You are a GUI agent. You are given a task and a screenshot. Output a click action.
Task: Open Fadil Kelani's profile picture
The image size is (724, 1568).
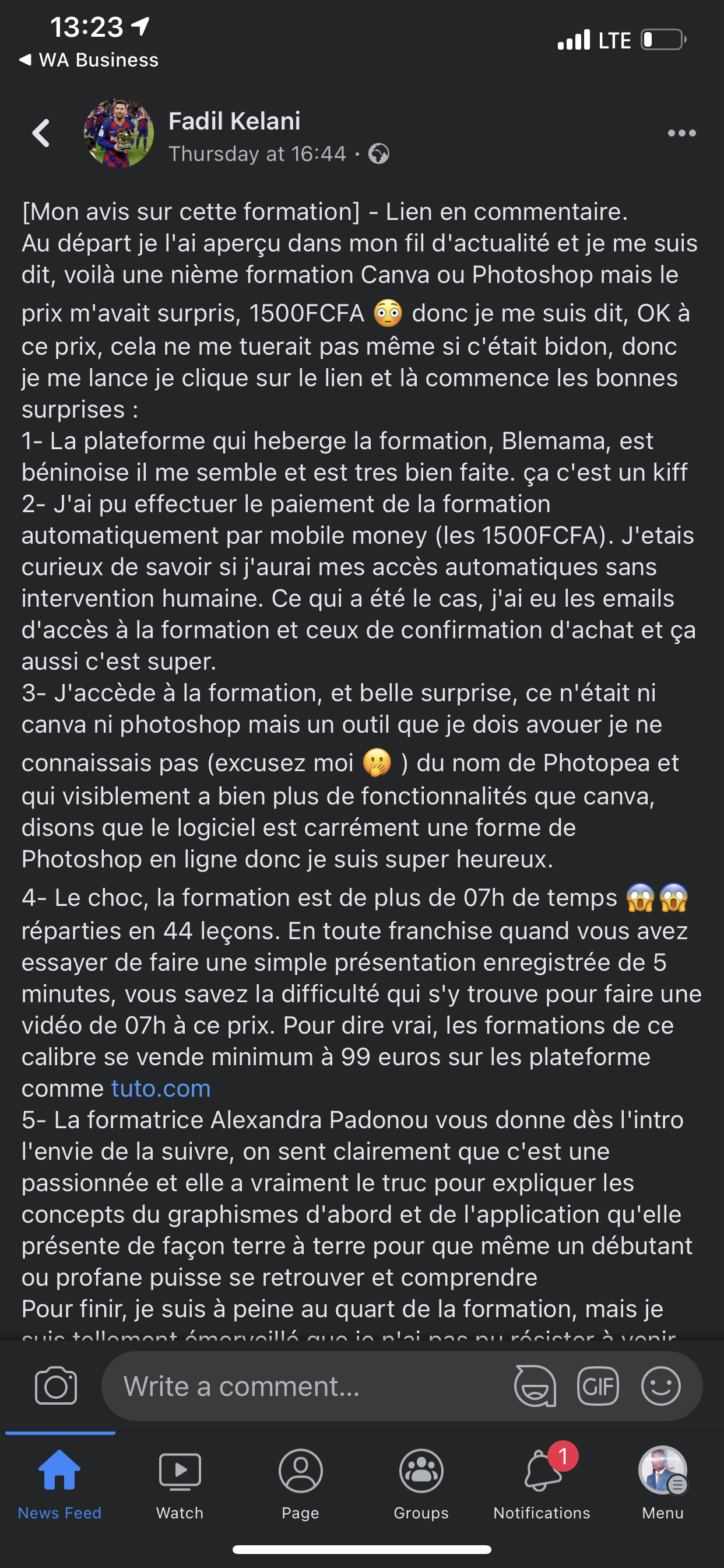[x=119, y=132]
